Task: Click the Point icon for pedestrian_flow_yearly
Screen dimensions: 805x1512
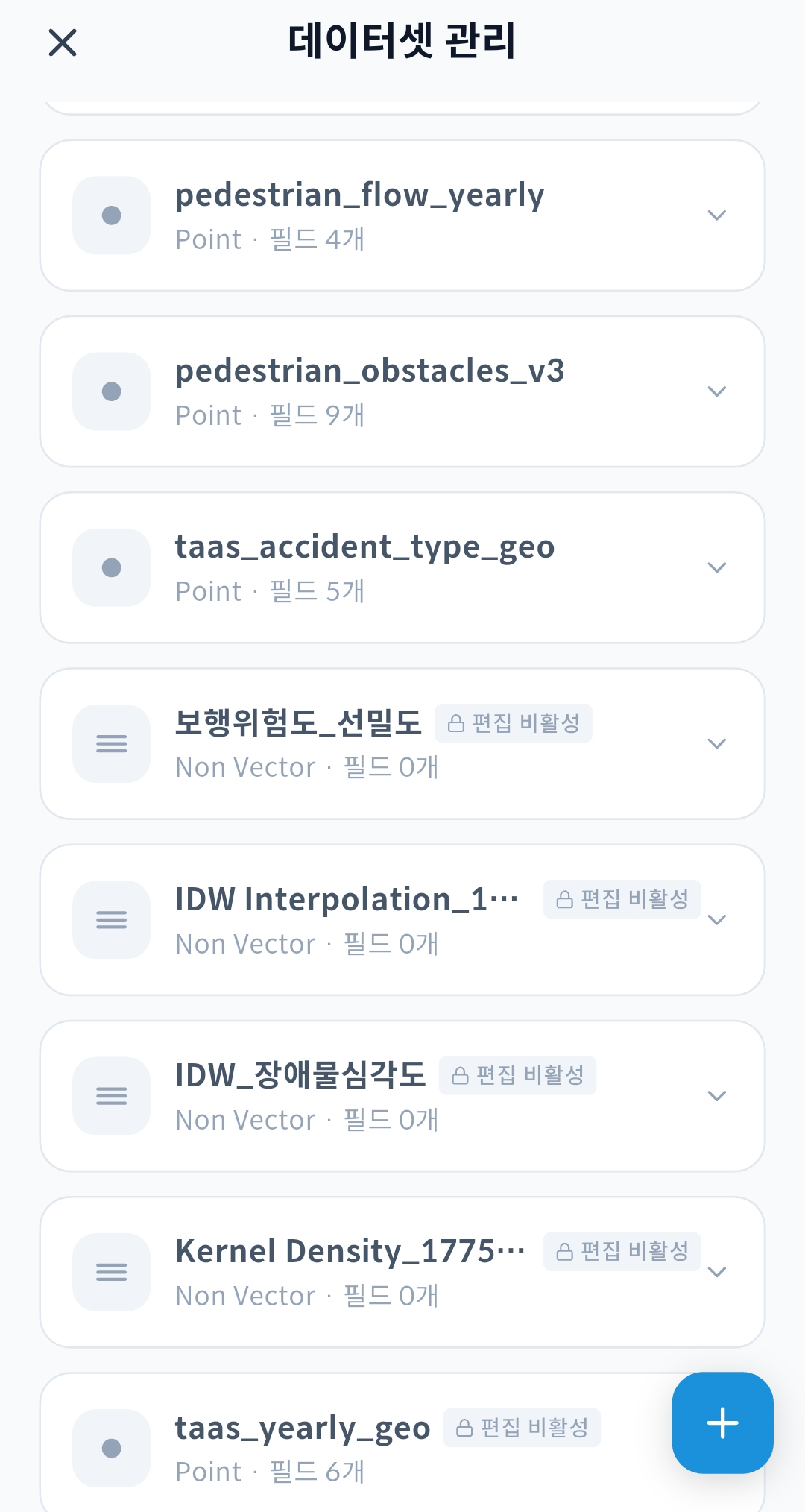Action: click(x=111, y=215)
